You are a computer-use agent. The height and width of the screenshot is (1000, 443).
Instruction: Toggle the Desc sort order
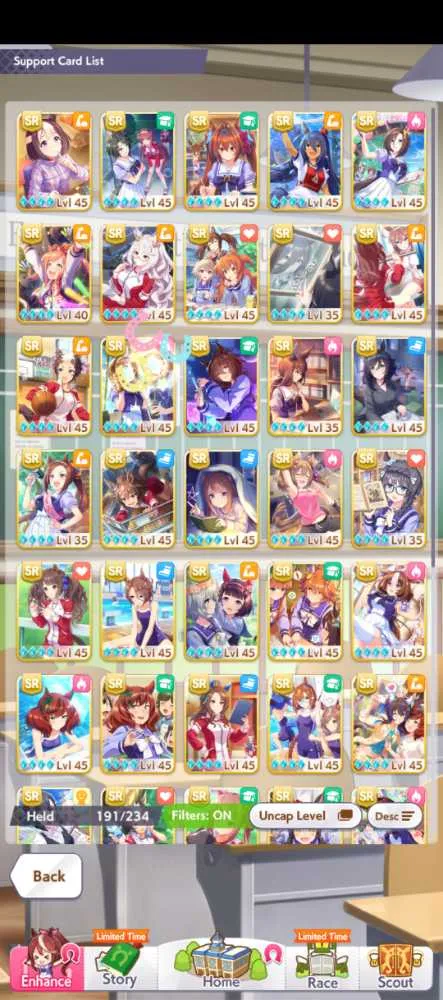coord(395,816)
